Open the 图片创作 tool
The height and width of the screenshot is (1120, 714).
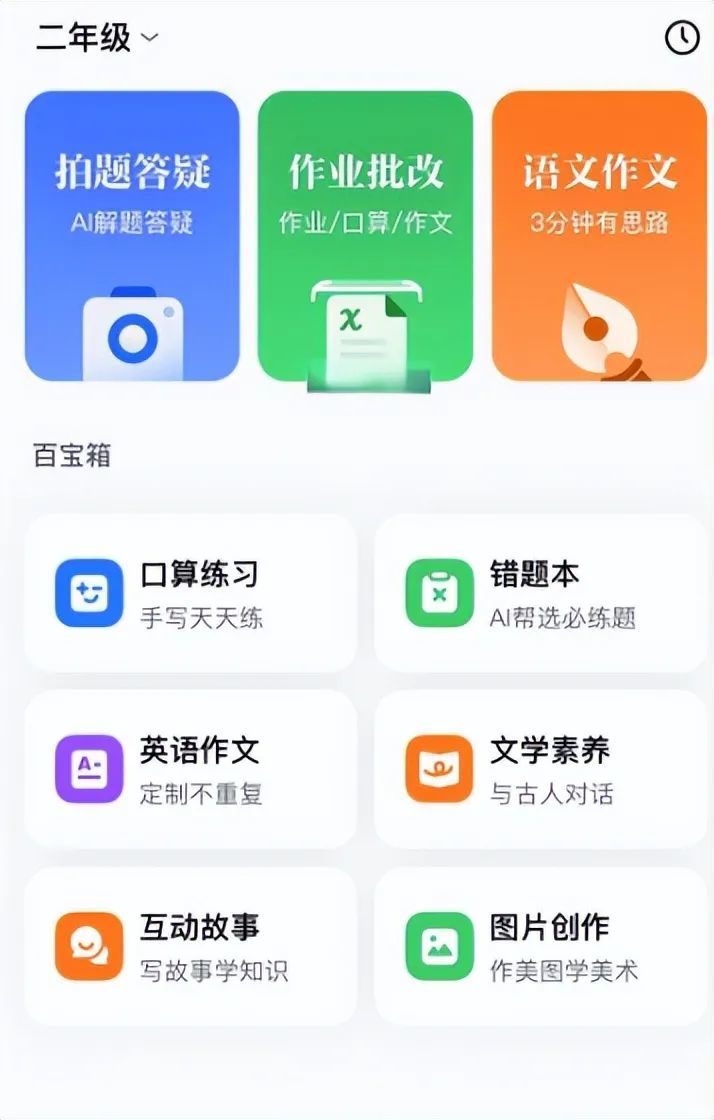pyautogui.click(x=540, y=945)
